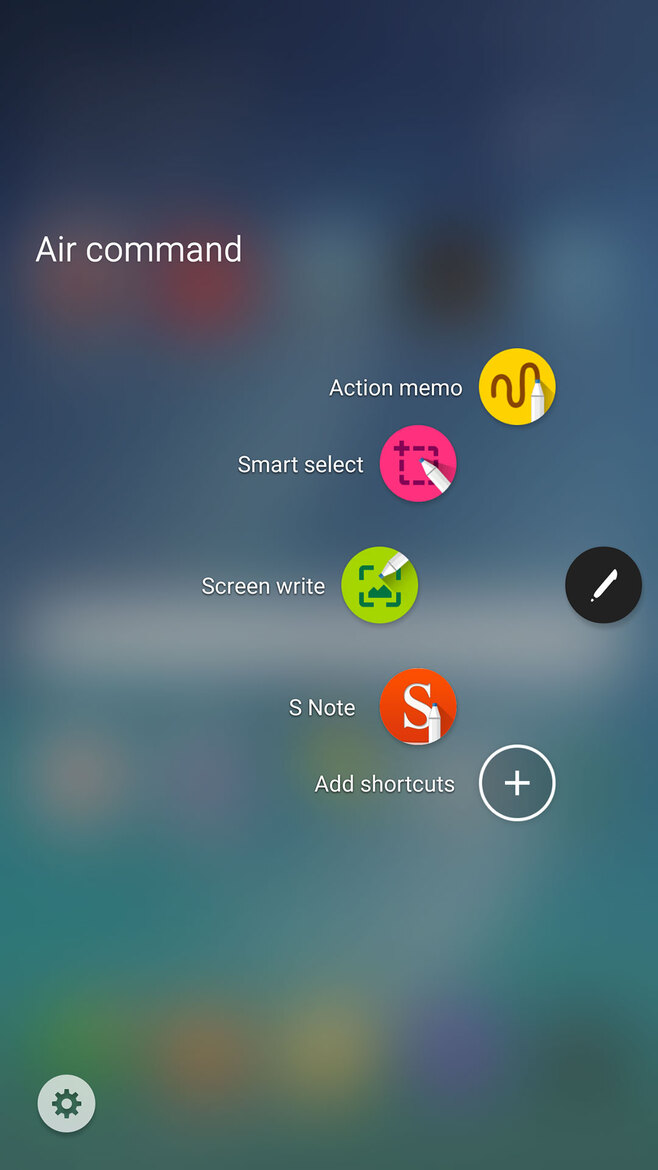The height and width of the screenshot is (1170, 658).
Task: Start Screen write
Action: [x=379, y=585]
